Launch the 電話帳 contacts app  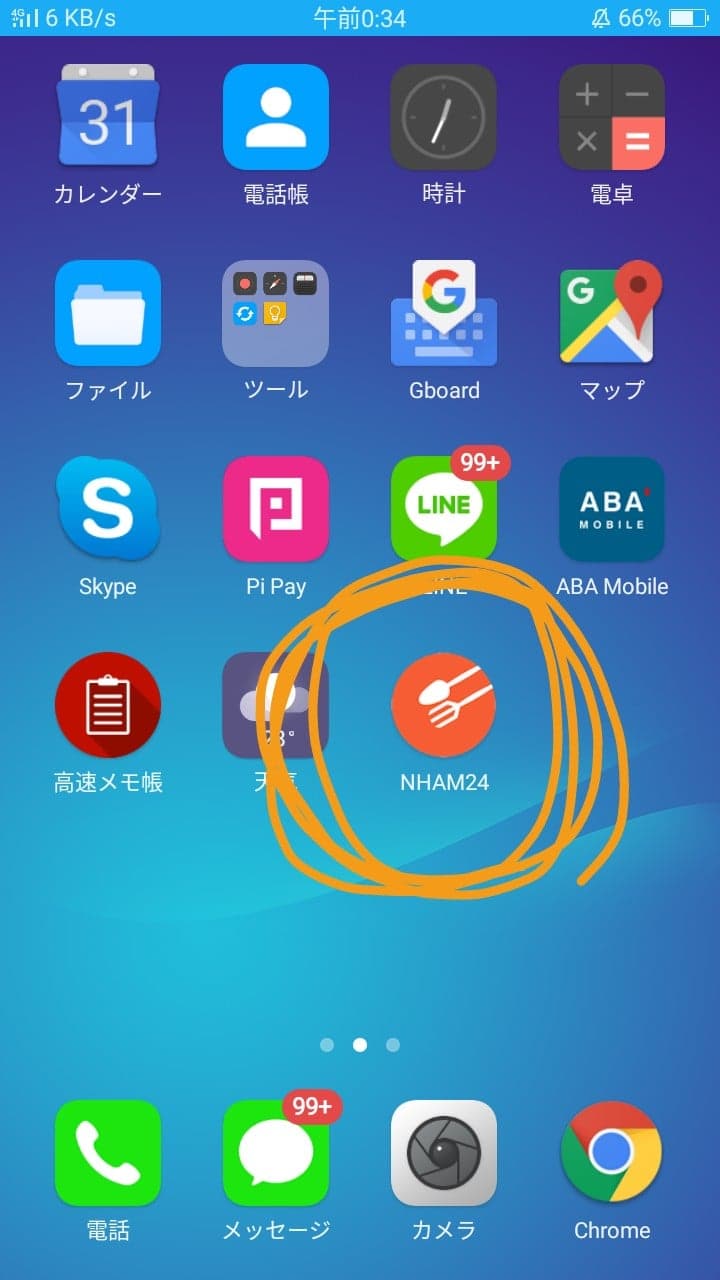tap(275, 117)
